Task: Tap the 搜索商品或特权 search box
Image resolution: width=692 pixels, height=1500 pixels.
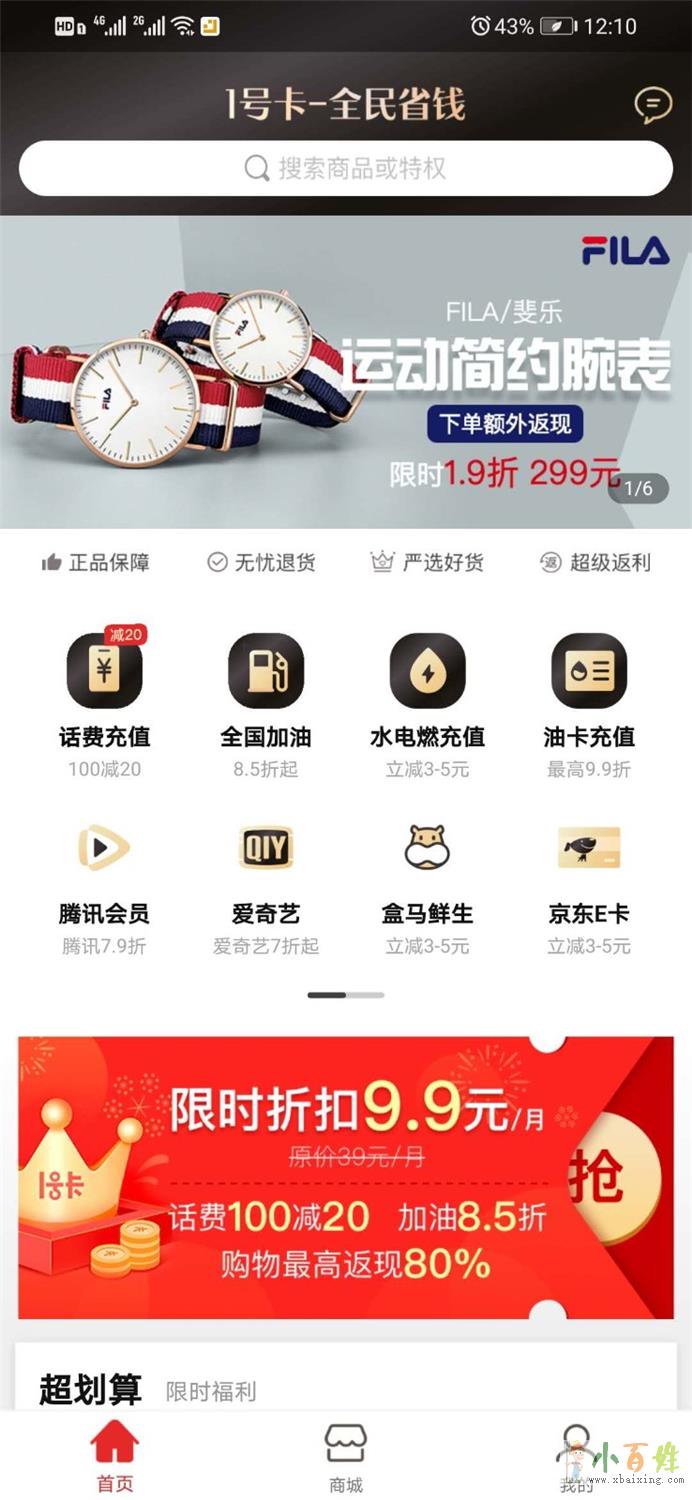Action: (x=346, y=168)
